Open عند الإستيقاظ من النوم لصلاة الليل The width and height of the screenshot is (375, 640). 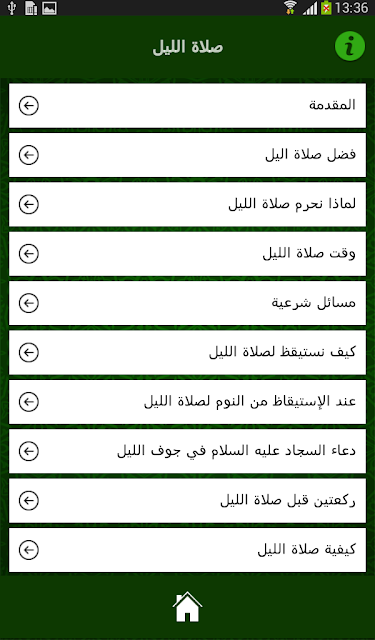click(x=187, y=402)
